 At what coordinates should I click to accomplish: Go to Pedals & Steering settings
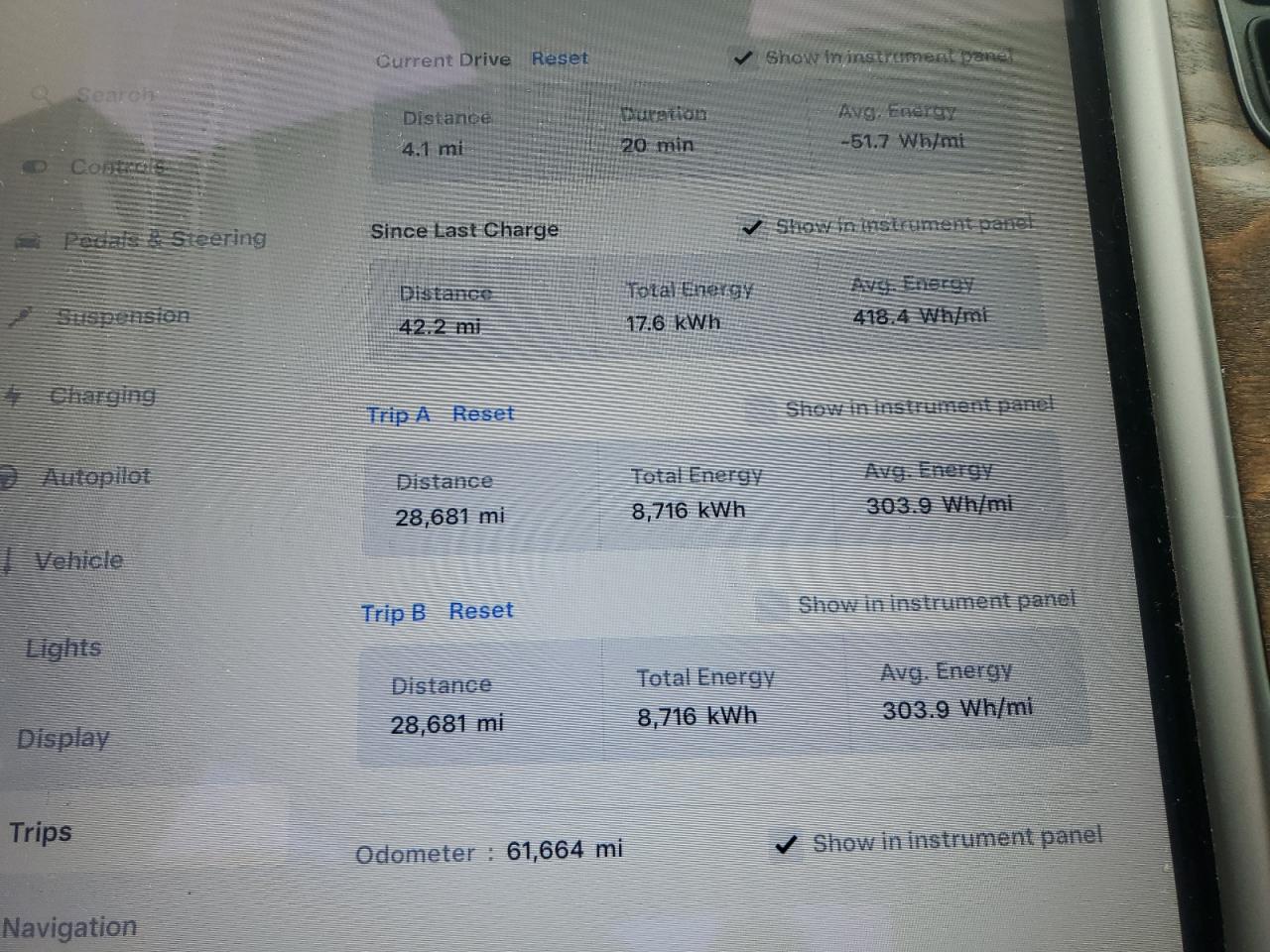pyautogui.click(x=164, y=239)
